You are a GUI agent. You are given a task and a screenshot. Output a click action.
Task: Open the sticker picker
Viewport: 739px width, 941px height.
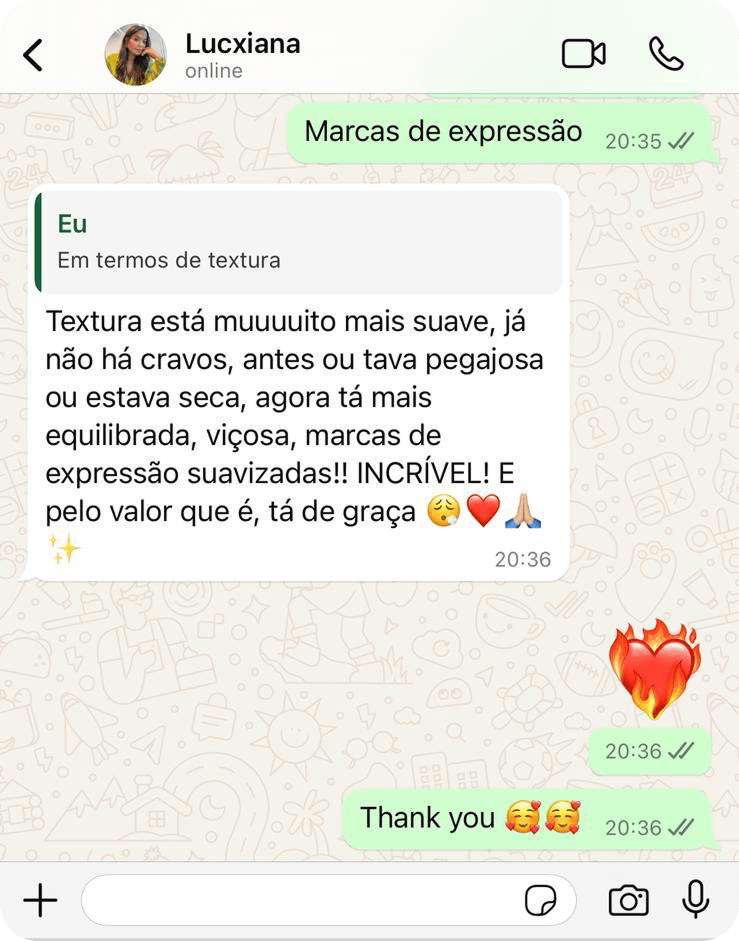click(542, 900)
